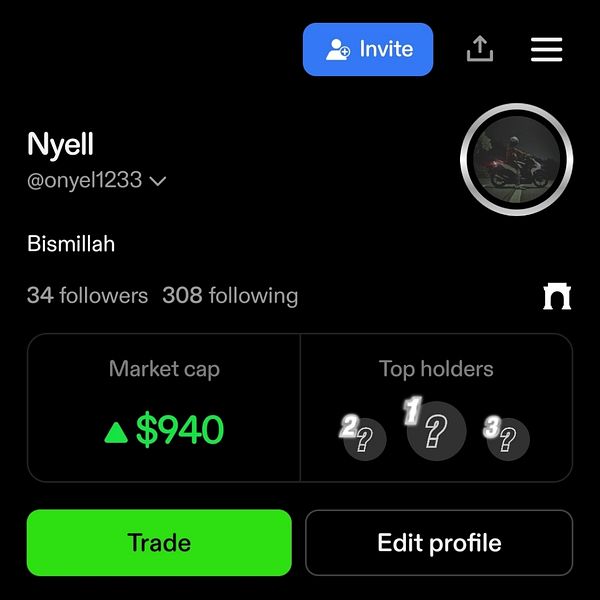This screenshot has height=600, width=600.
Task: Open the hamburger menu
Action: point(546,49)
